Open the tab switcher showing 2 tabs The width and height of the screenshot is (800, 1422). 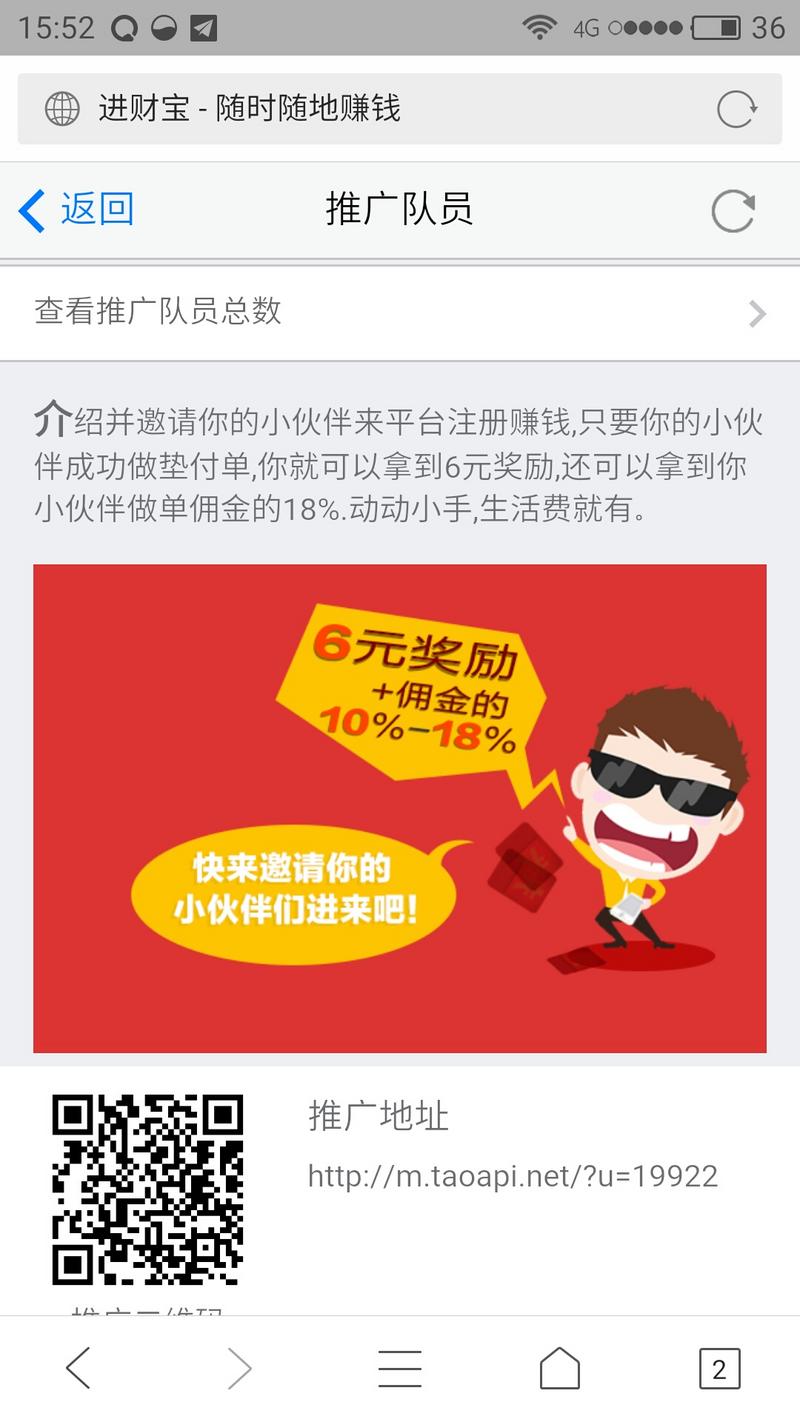[718, 1368]
